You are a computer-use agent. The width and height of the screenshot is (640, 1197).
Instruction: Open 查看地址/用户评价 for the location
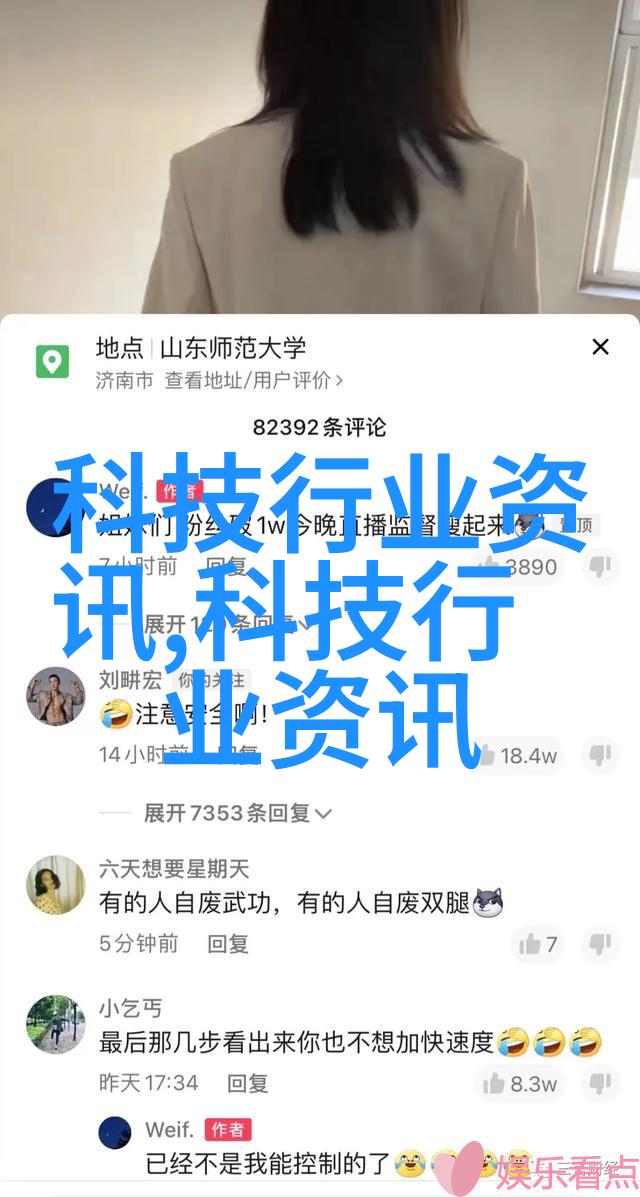(254, 380)
